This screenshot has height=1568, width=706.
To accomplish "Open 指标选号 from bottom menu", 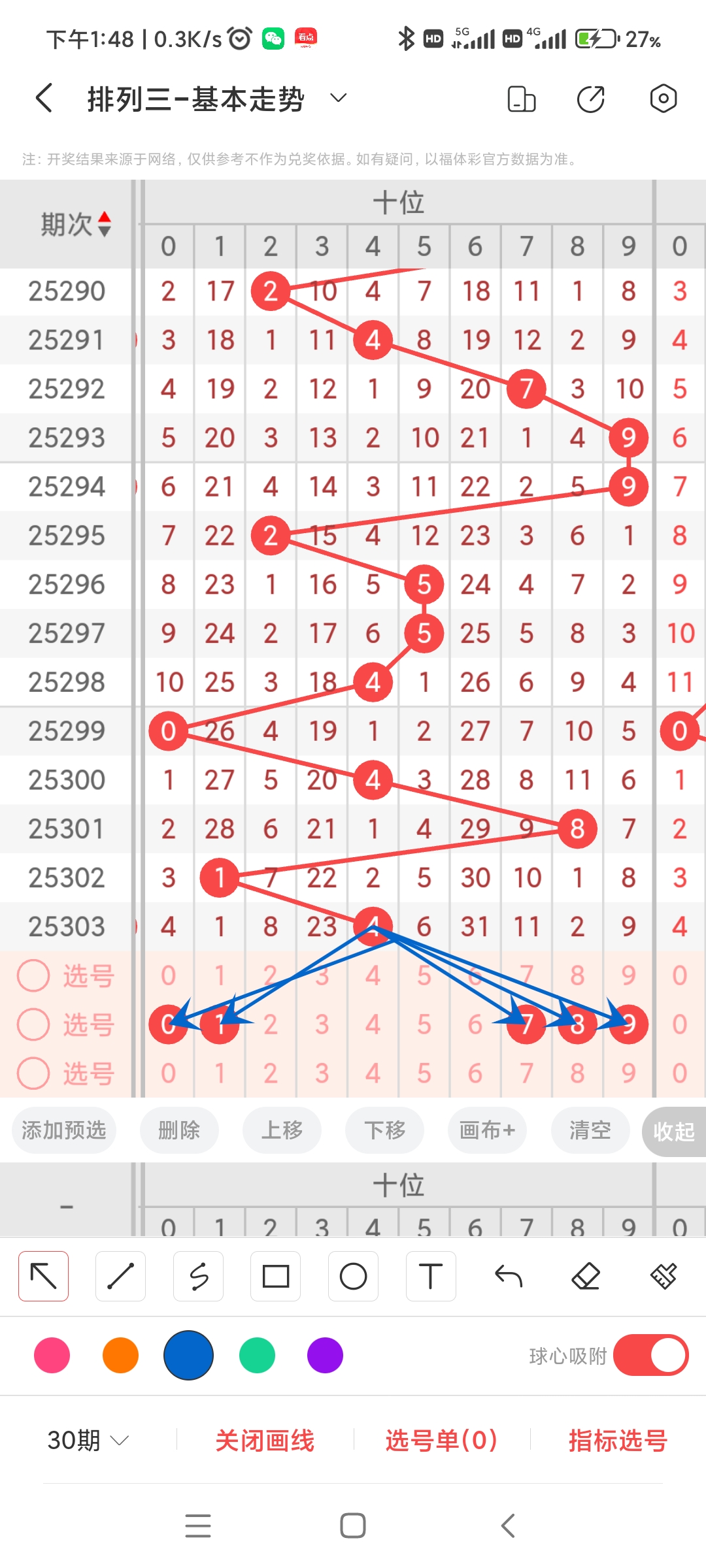I will (x=614, y=1441).
